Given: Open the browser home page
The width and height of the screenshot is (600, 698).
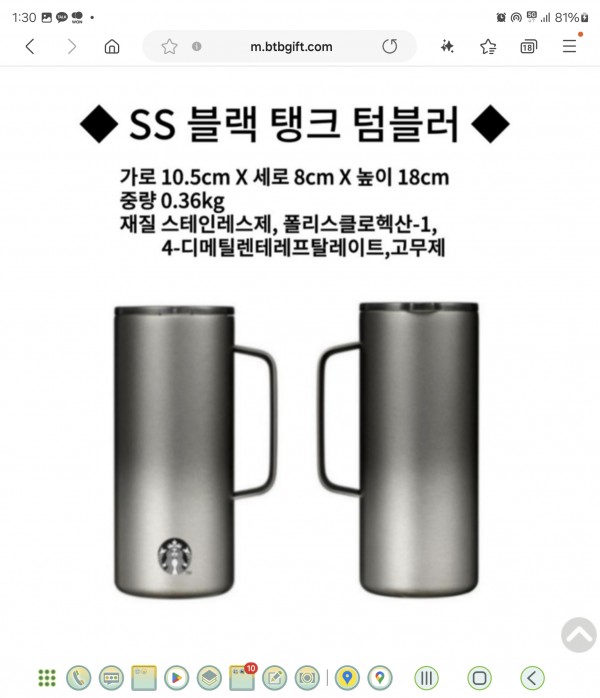Looking at the screenshot, I should (112, 46).
